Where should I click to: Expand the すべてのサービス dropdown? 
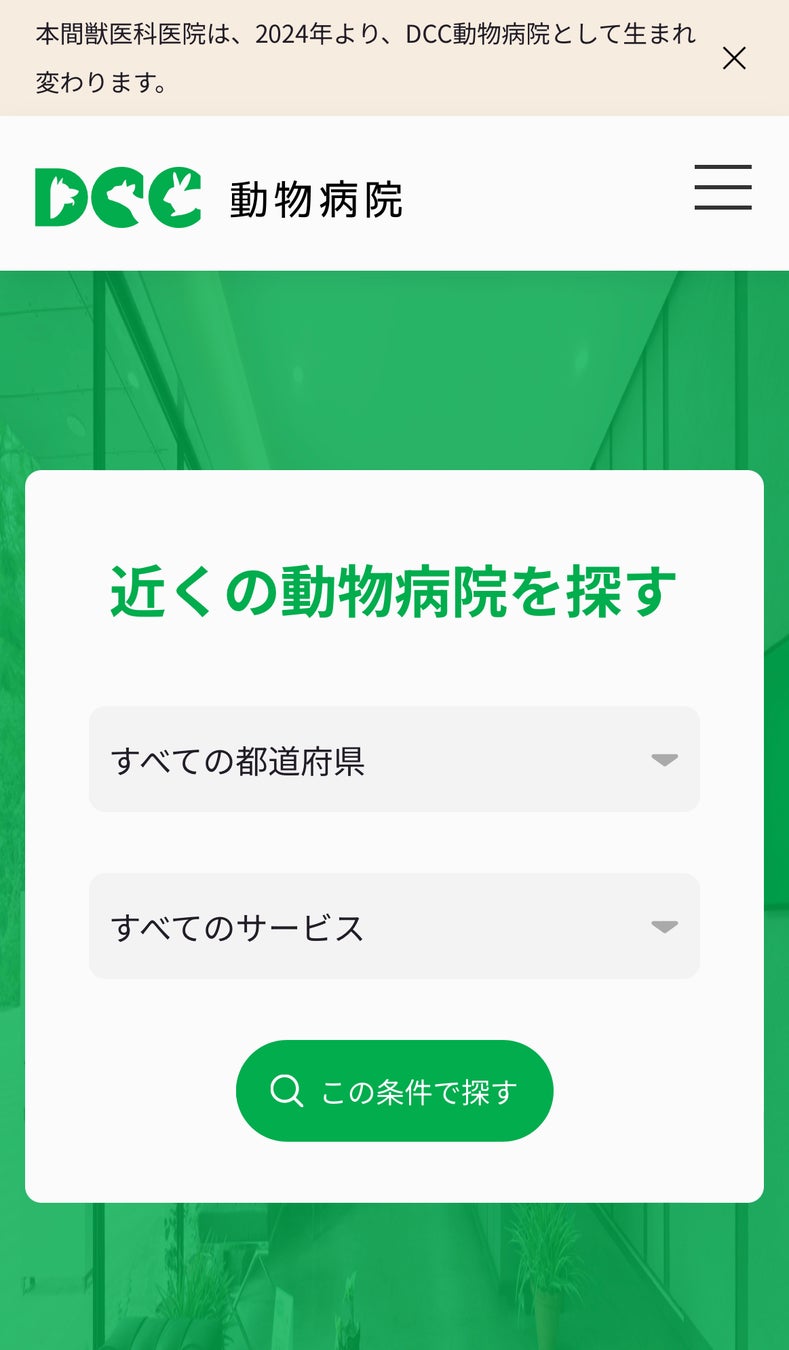point(394,926)
